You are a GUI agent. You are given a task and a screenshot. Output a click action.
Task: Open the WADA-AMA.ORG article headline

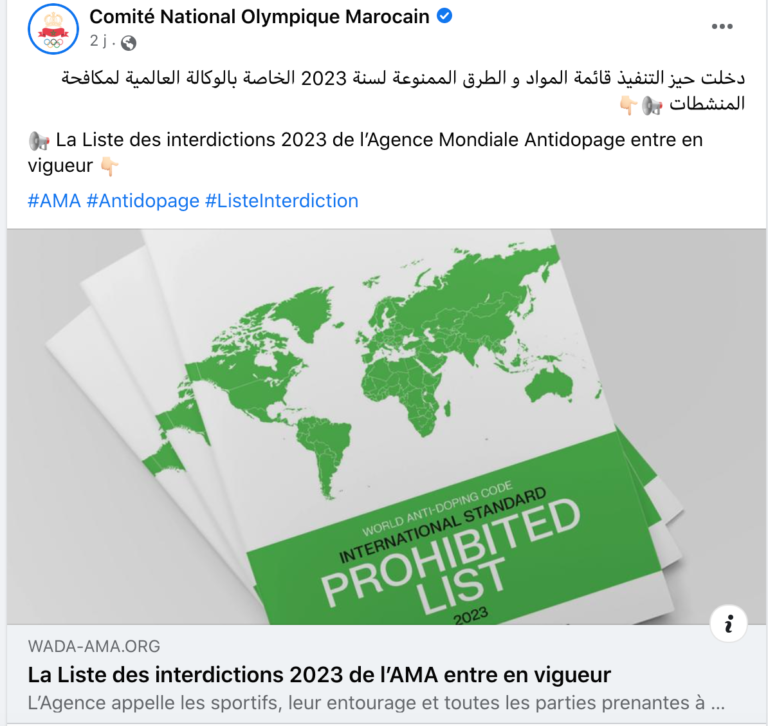click(x=319, y=673)
